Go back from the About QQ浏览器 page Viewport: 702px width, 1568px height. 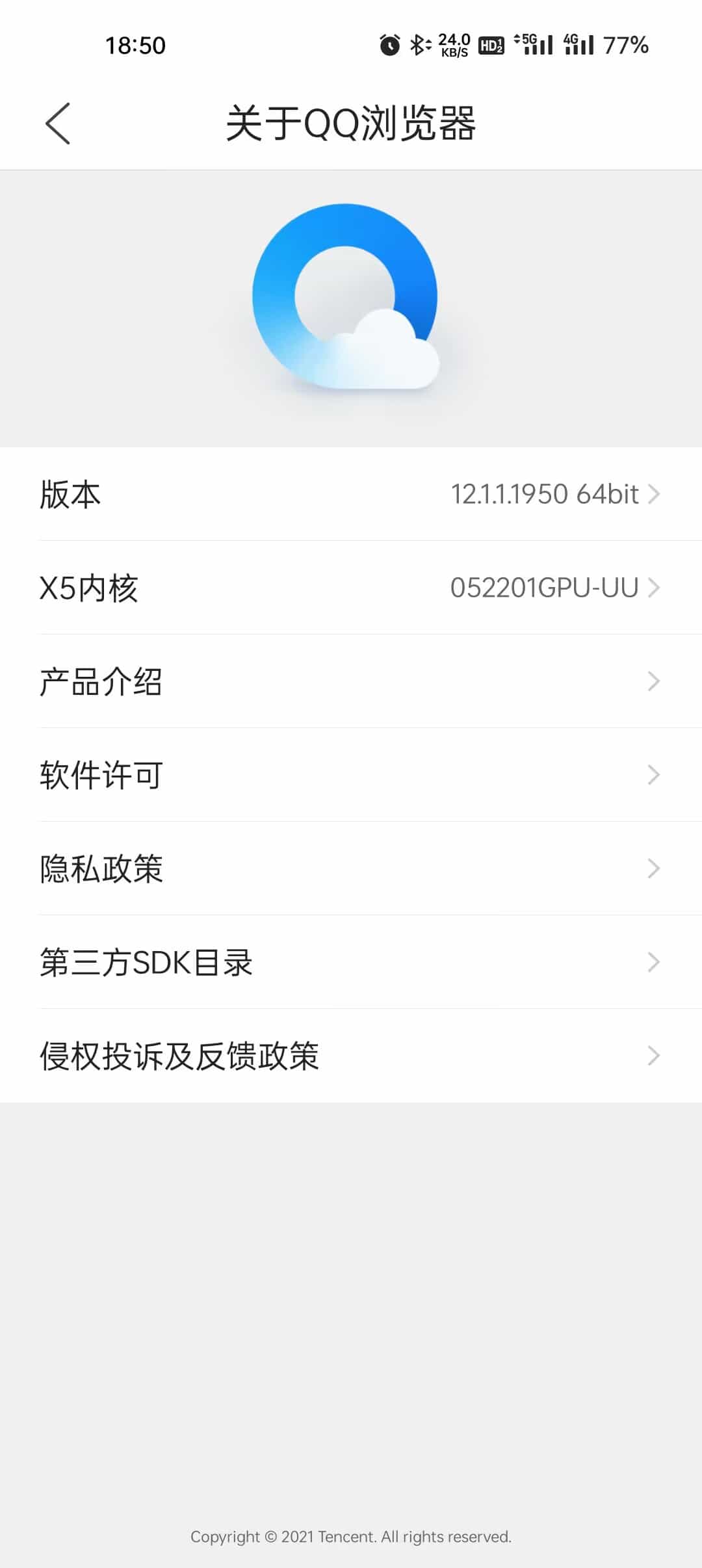pos(58,124)
